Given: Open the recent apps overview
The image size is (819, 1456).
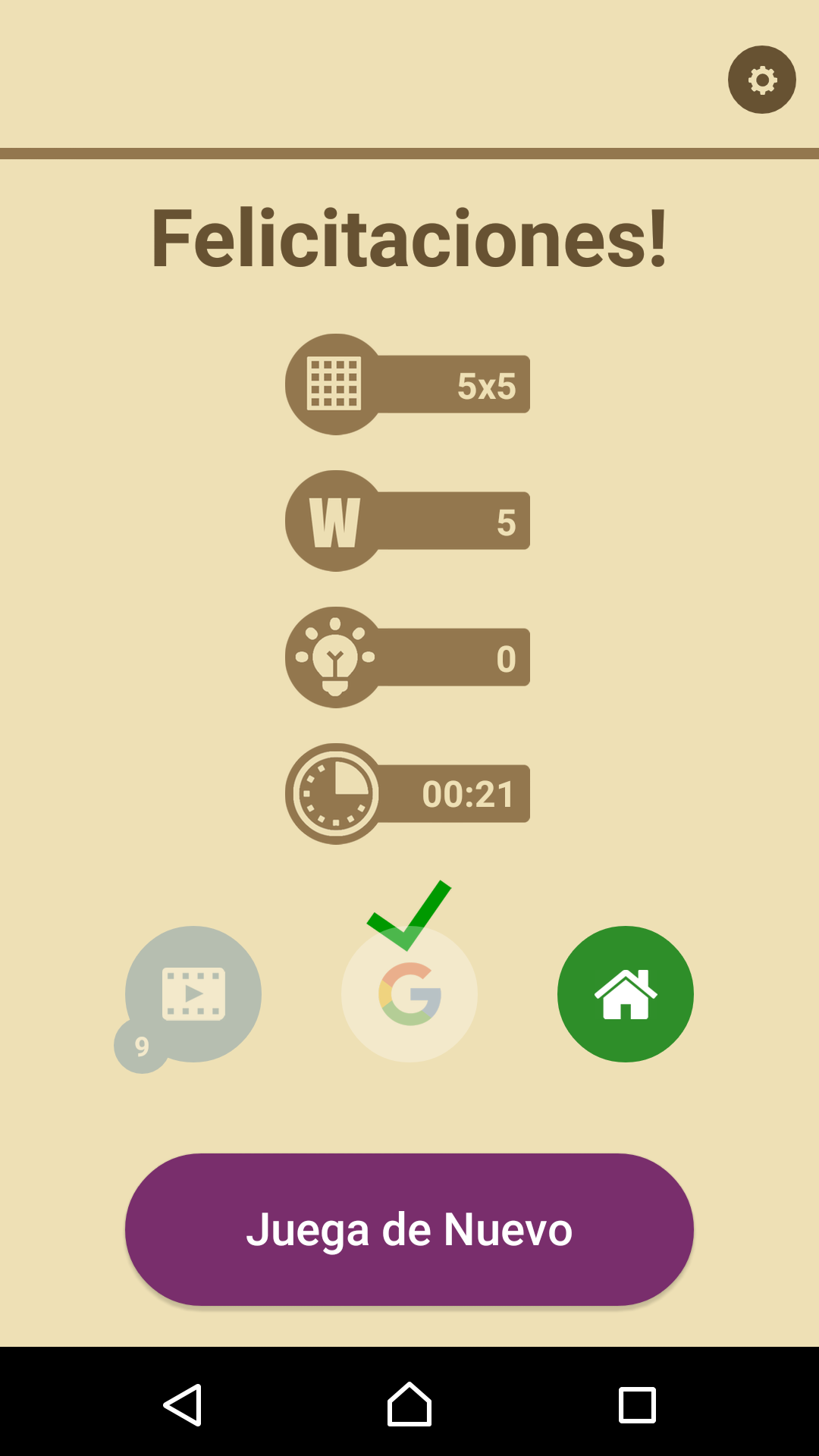Looking at the screenshot, I should [x=637, y=1404].
